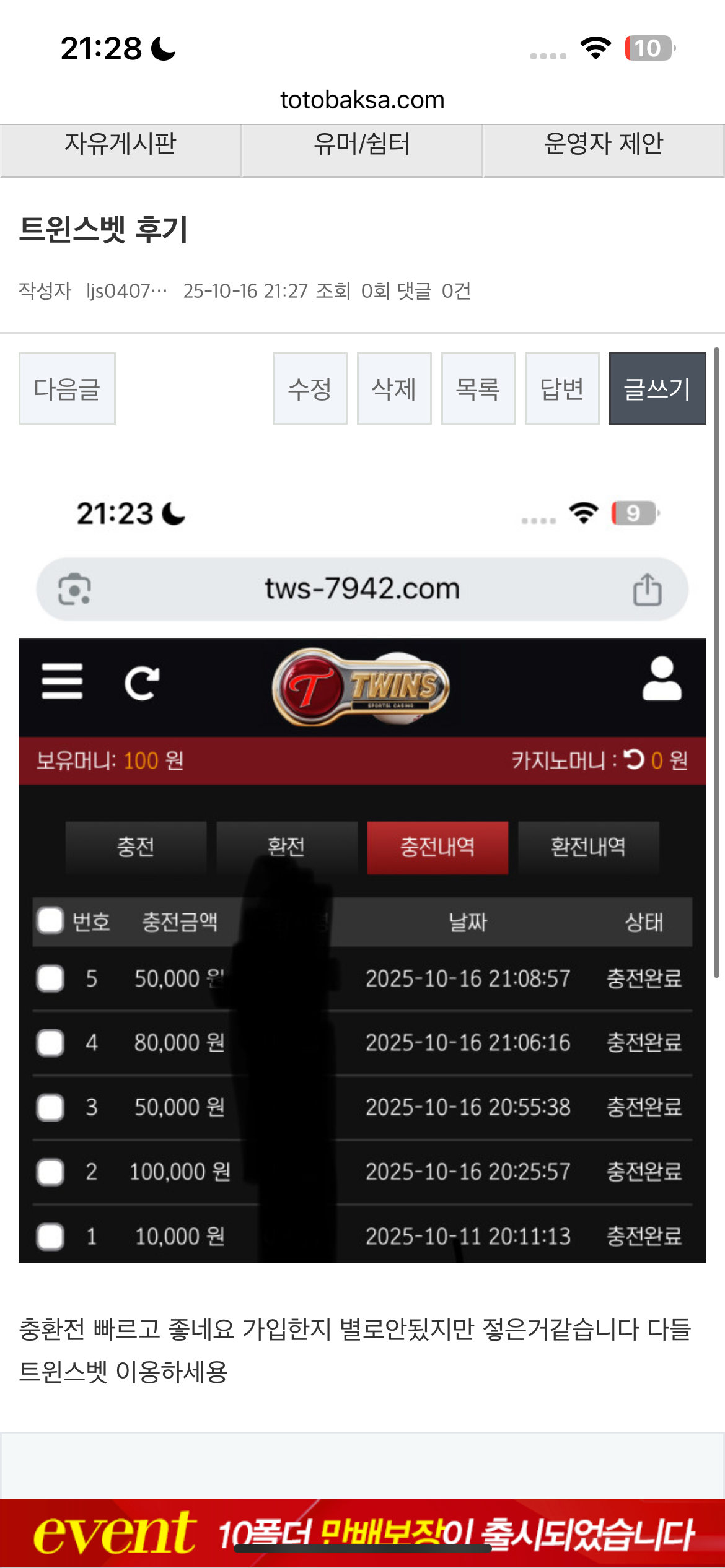Write a new post with 글쓰기
The height and width of the screenshot is (1568, 725).
tap(657, 389)
